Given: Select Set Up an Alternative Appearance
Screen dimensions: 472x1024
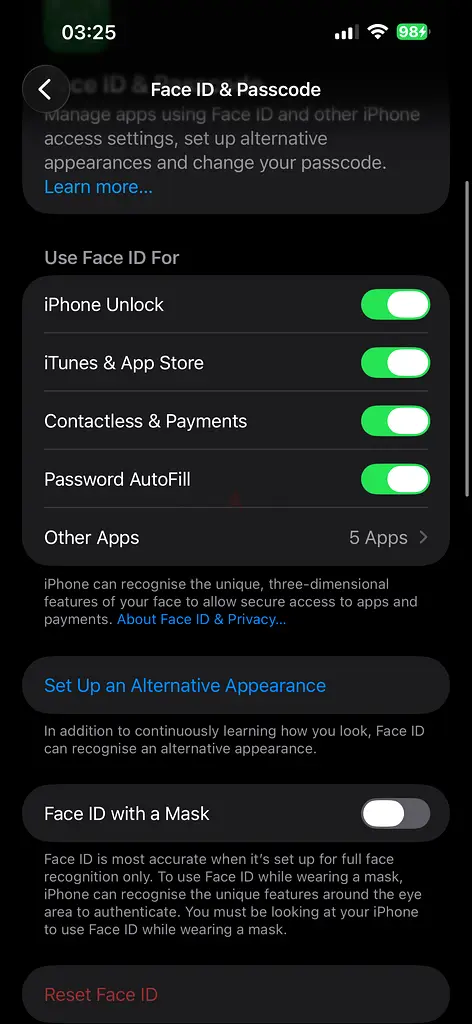Looking at the screenshot, I should click(236, 686).
